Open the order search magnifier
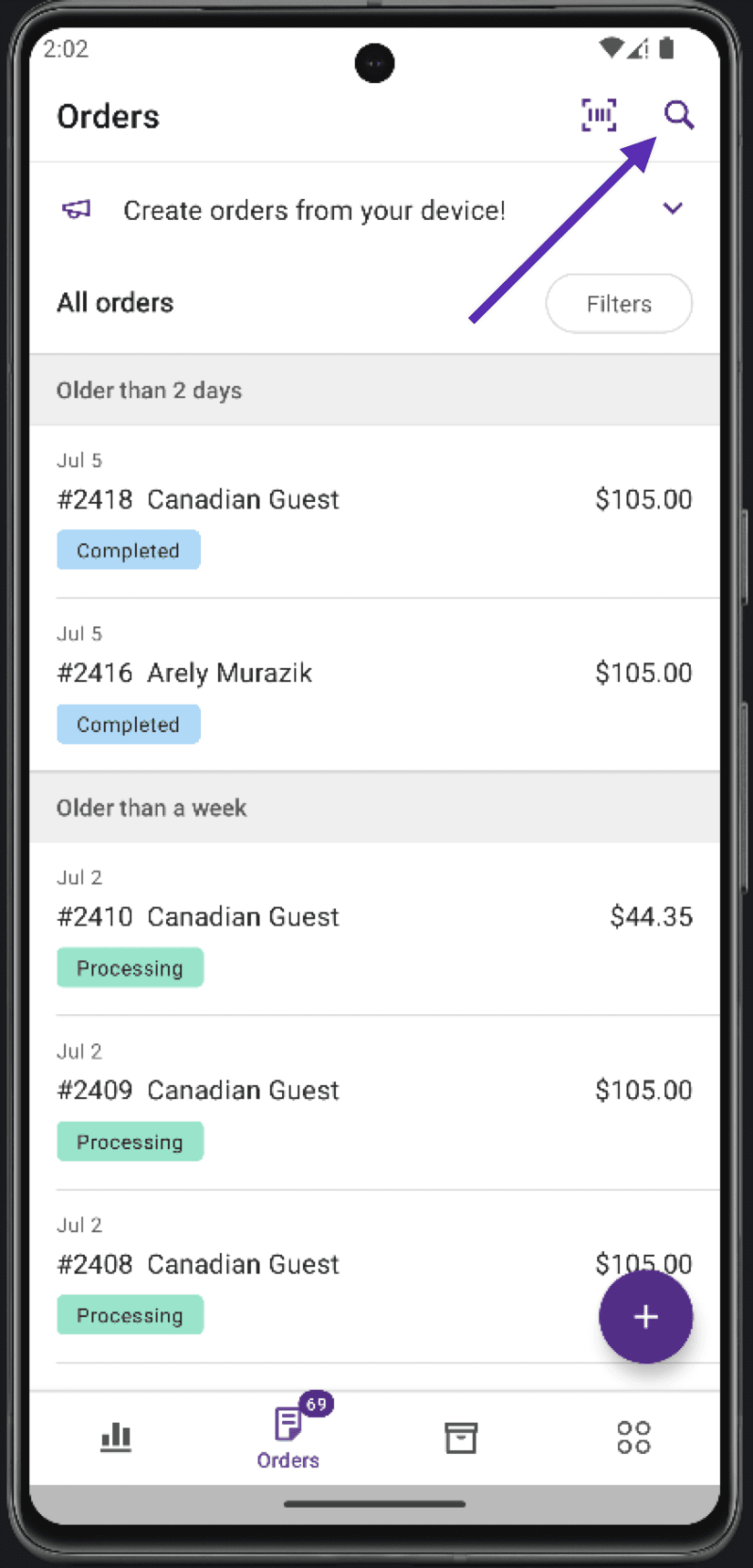 (x=678, y=115)
